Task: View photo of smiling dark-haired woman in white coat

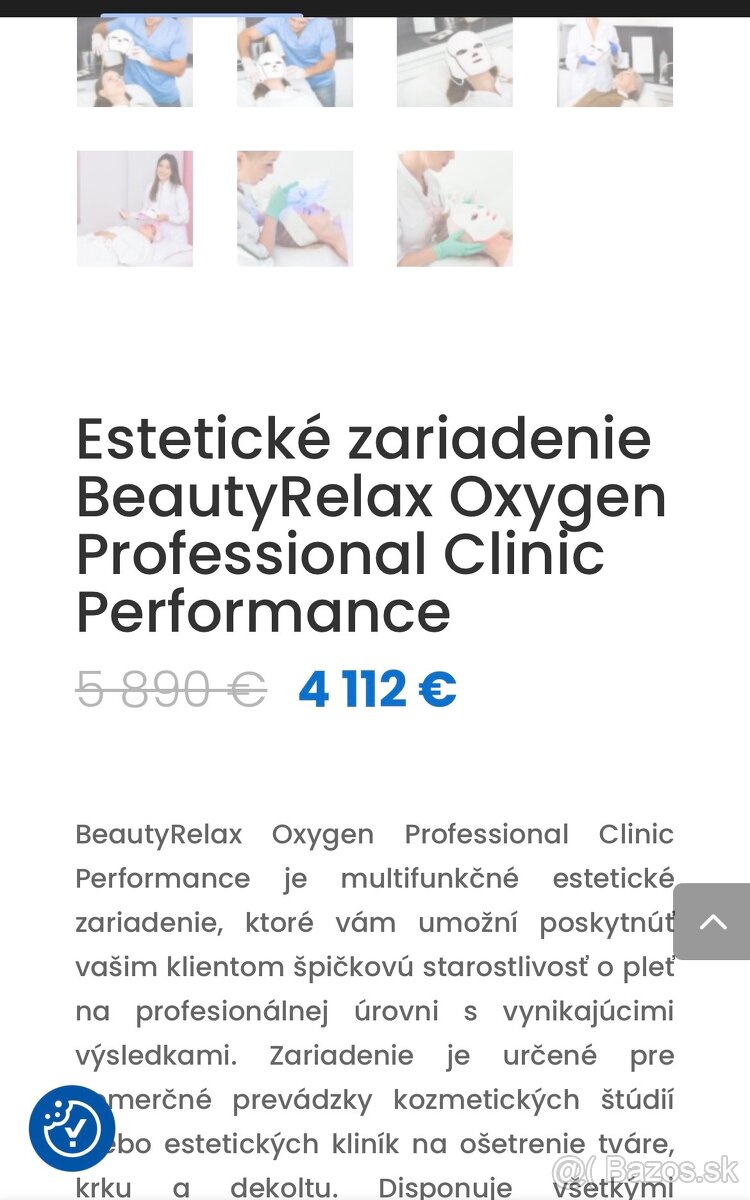Action: point(135,208)
